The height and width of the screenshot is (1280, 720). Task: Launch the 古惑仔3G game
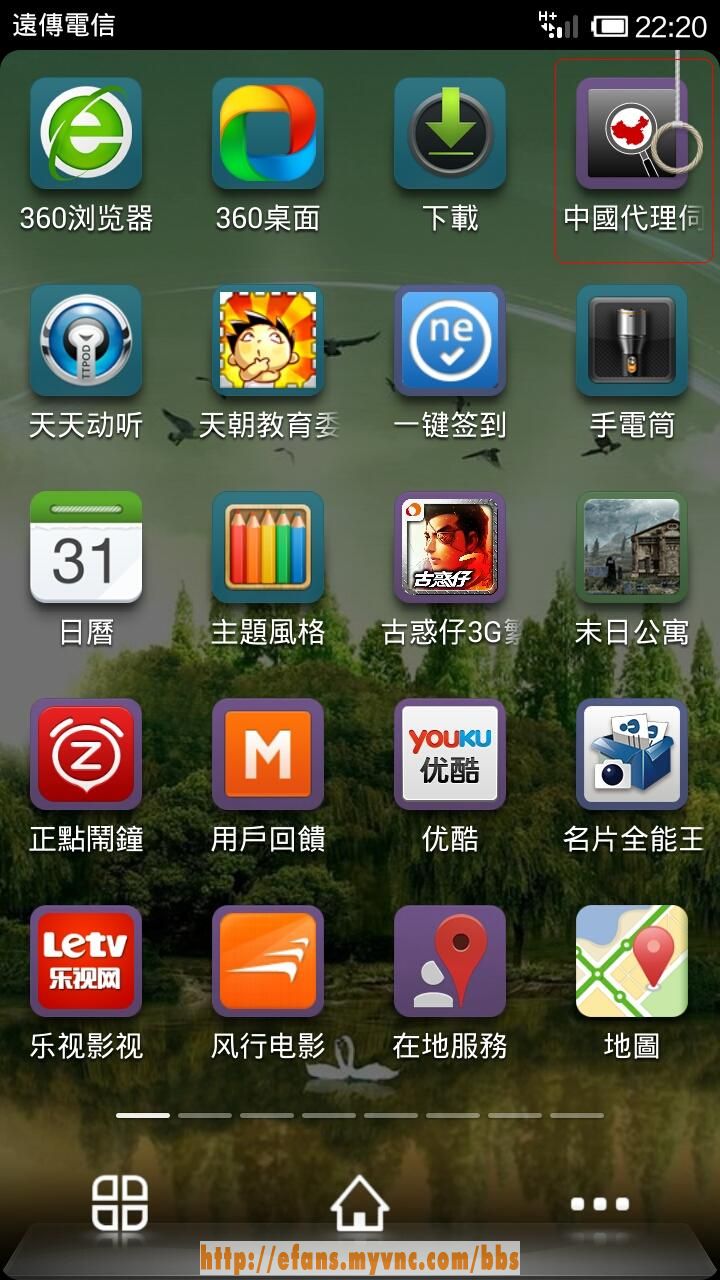(x=450, y=548)
